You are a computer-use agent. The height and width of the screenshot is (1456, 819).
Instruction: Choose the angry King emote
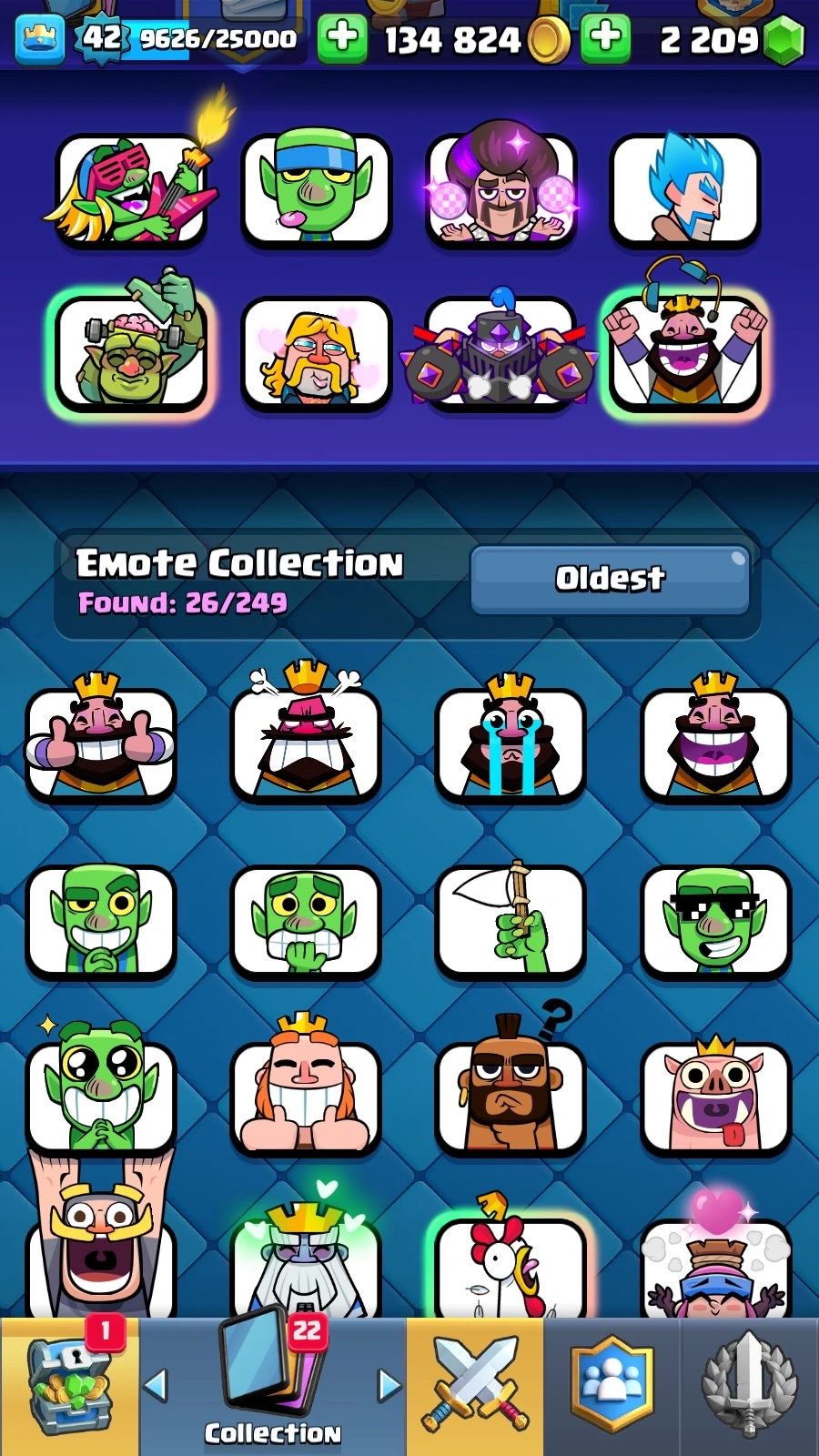[x=305, y=742]
